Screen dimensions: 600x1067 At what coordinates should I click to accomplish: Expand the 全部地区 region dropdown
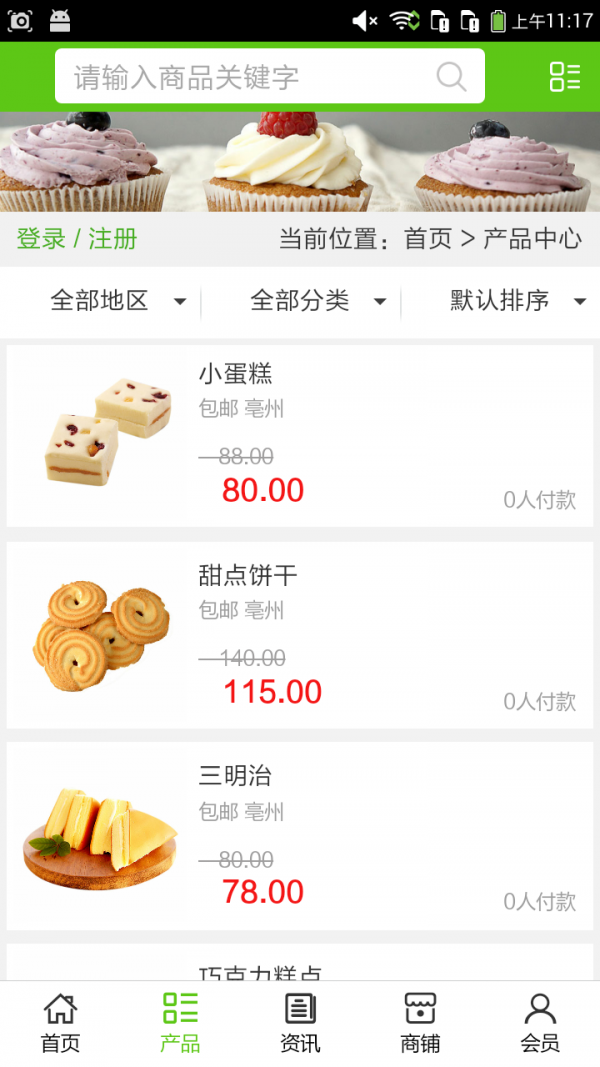(x=117, y=300)
